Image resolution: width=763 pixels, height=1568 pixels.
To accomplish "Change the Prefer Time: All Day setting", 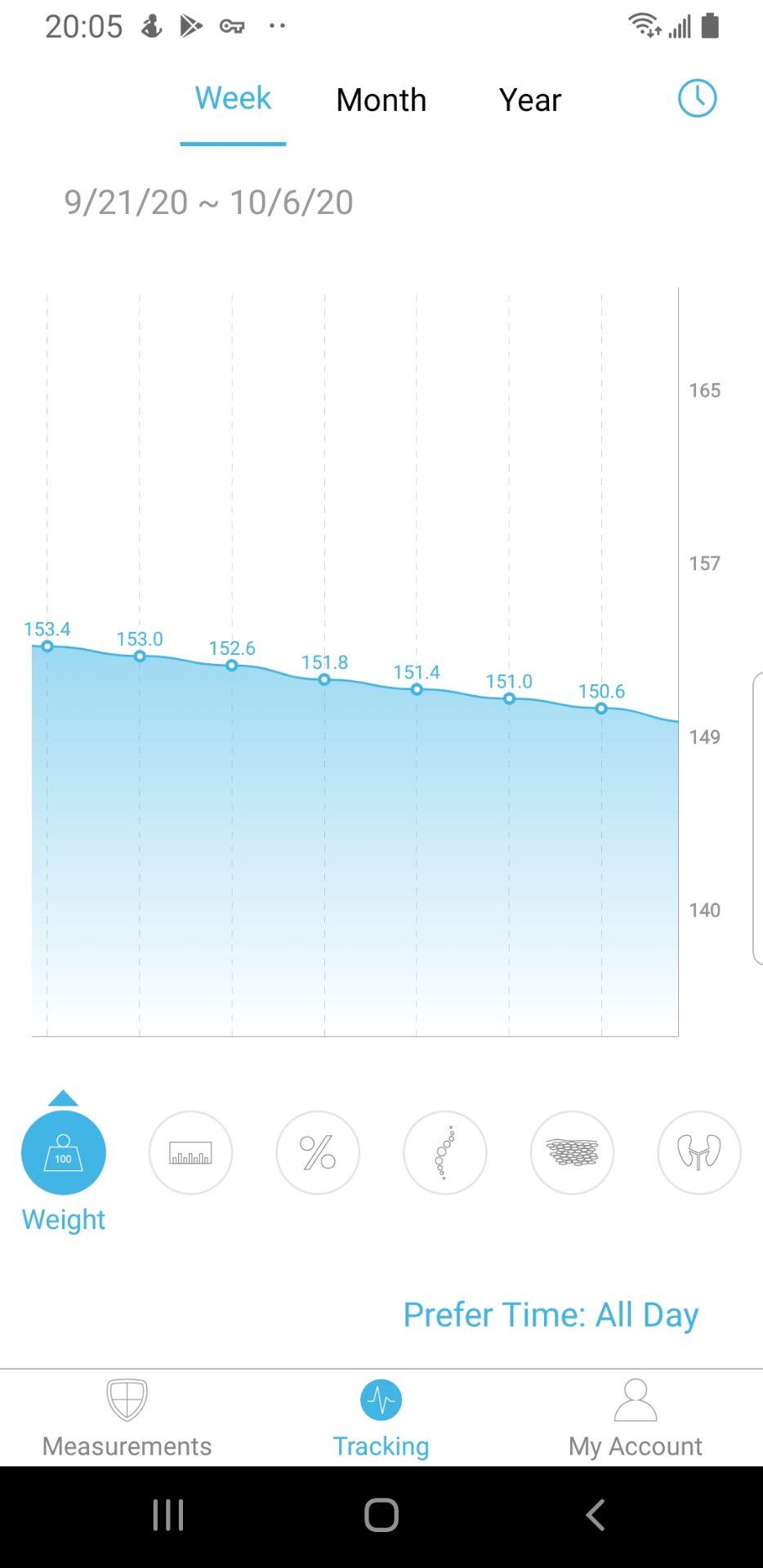I will click(551, 1314).
